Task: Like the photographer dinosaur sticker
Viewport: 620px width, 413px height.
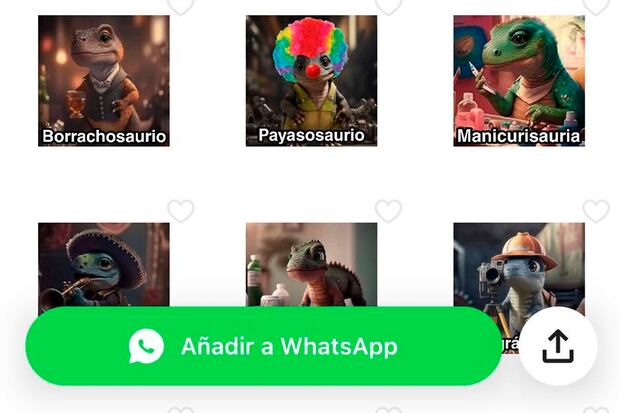Action: 595,211
